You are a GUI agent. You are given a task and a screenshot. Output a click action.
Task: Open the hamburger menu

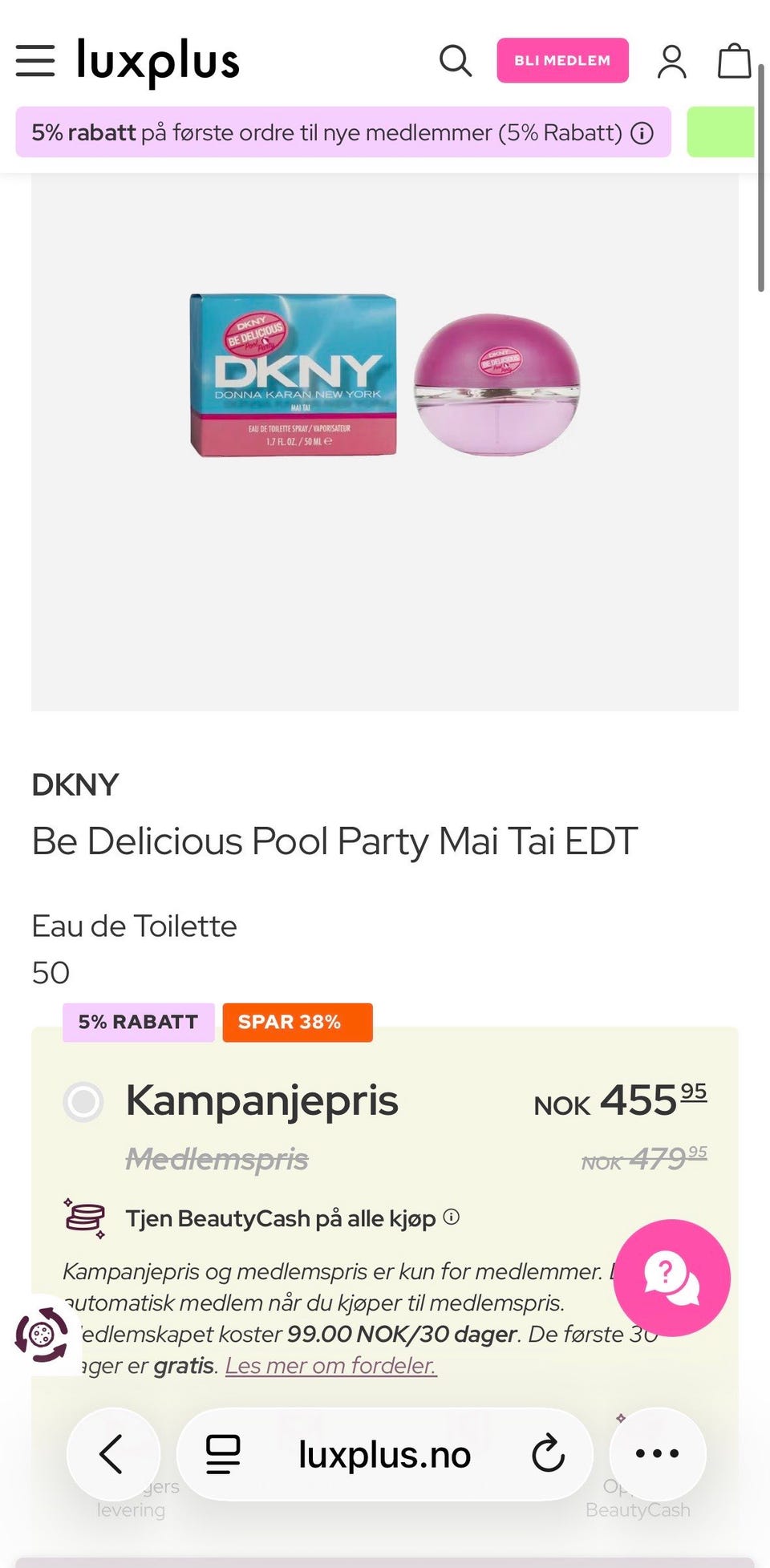(35, 61)
